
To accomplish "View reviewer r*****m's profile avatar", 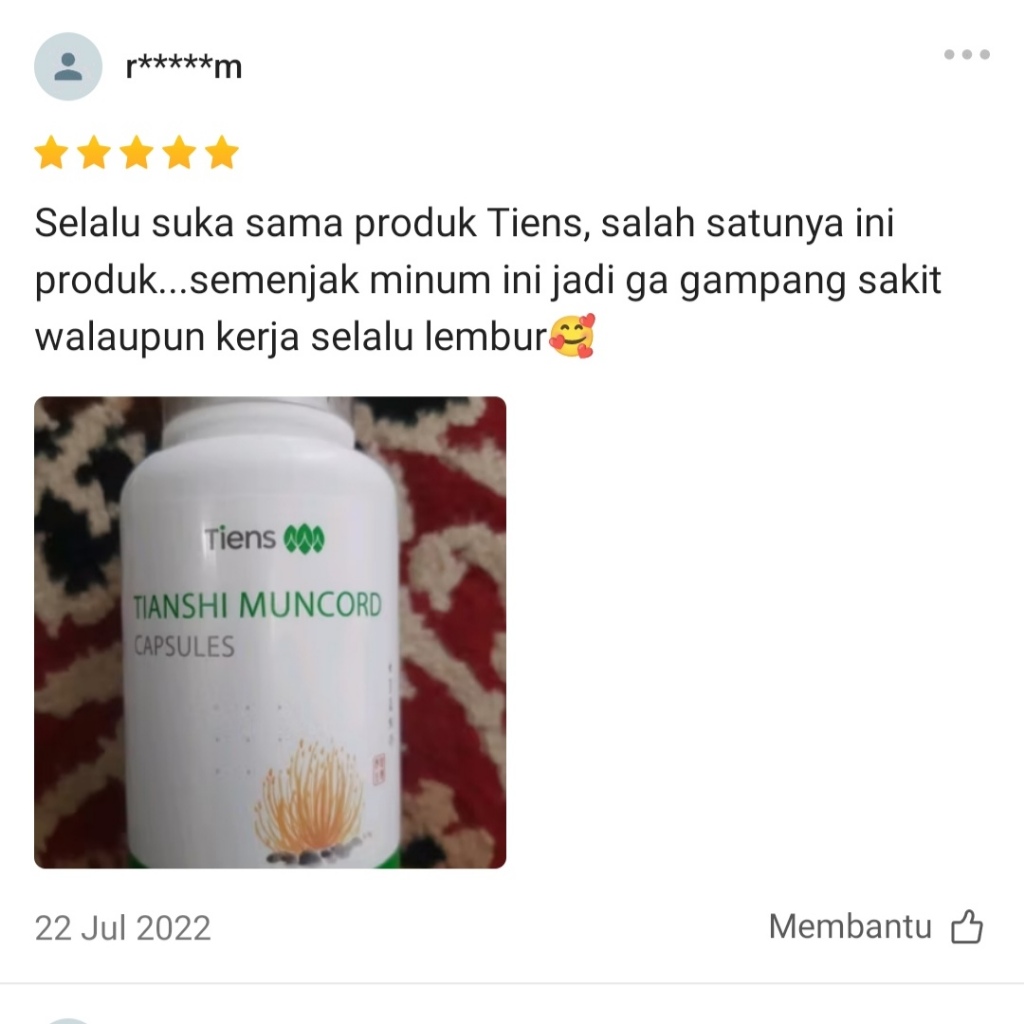I will point(68,67).
